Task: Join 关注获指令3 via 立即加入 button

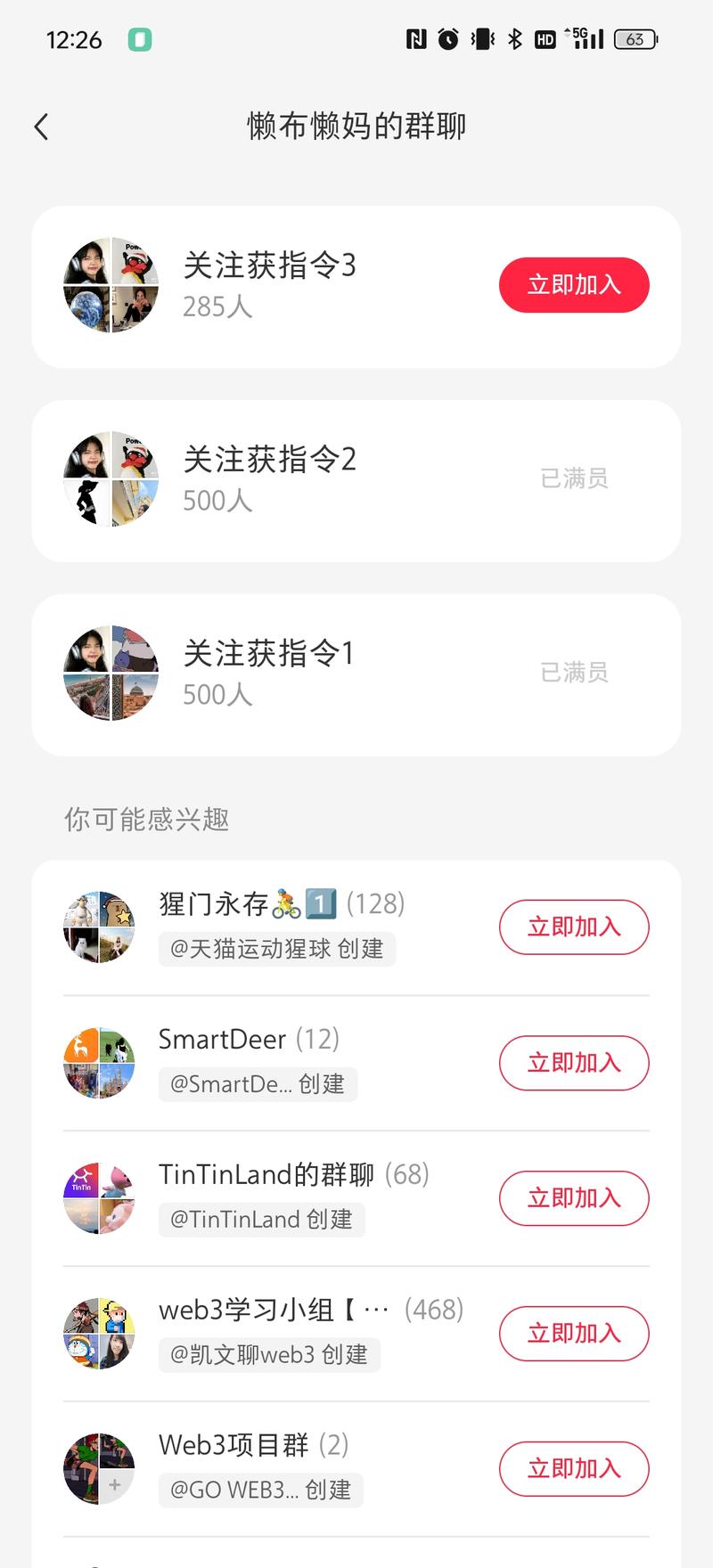Action: click(574, 285)
